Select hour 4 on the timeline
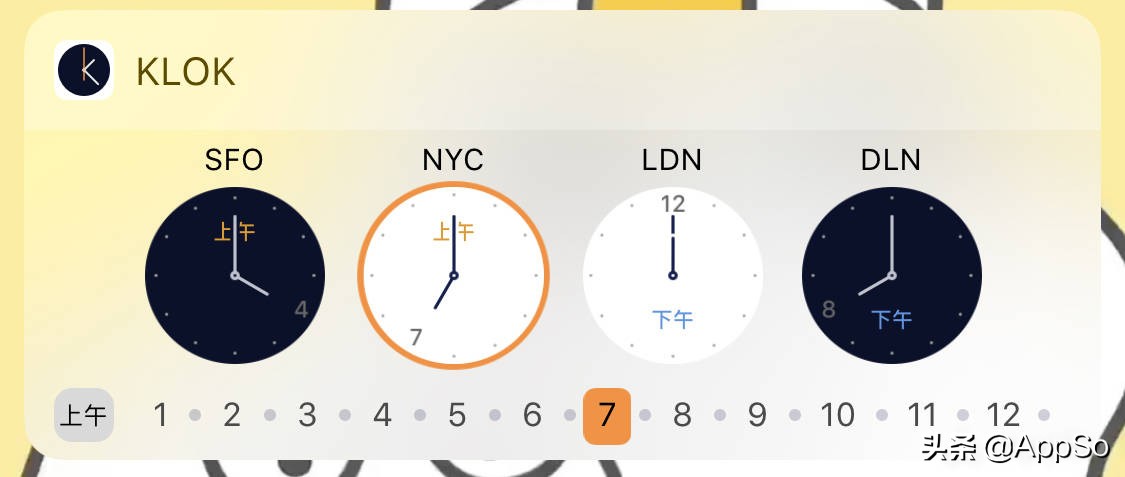This screenshot has width=1125, height=477. pos(382,415)
